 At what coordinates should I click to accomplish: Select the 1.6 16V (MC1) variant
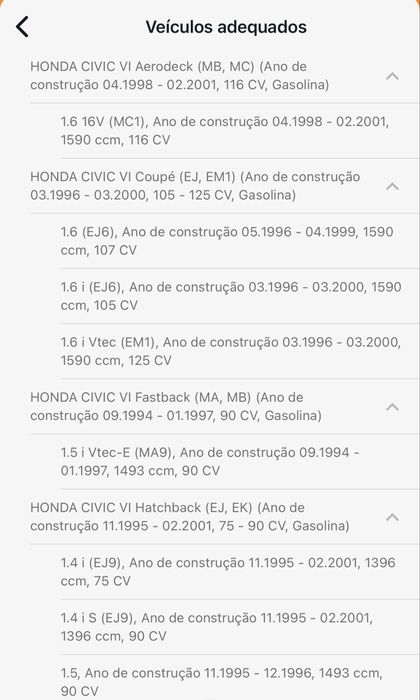click(x=240, y=131)
